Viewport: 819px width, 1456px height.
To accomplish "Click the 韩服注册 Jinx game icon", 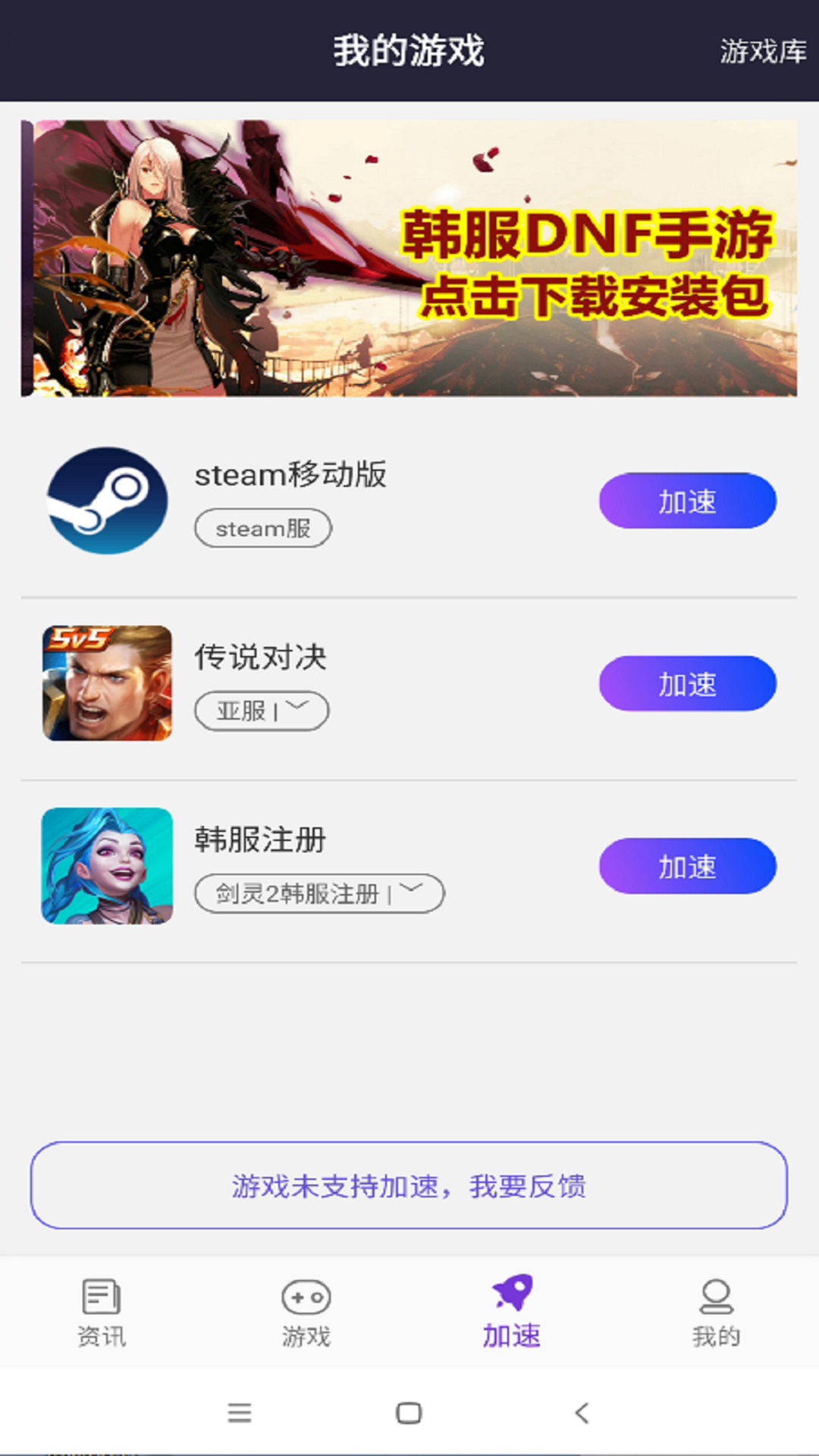I will point(107,867).
